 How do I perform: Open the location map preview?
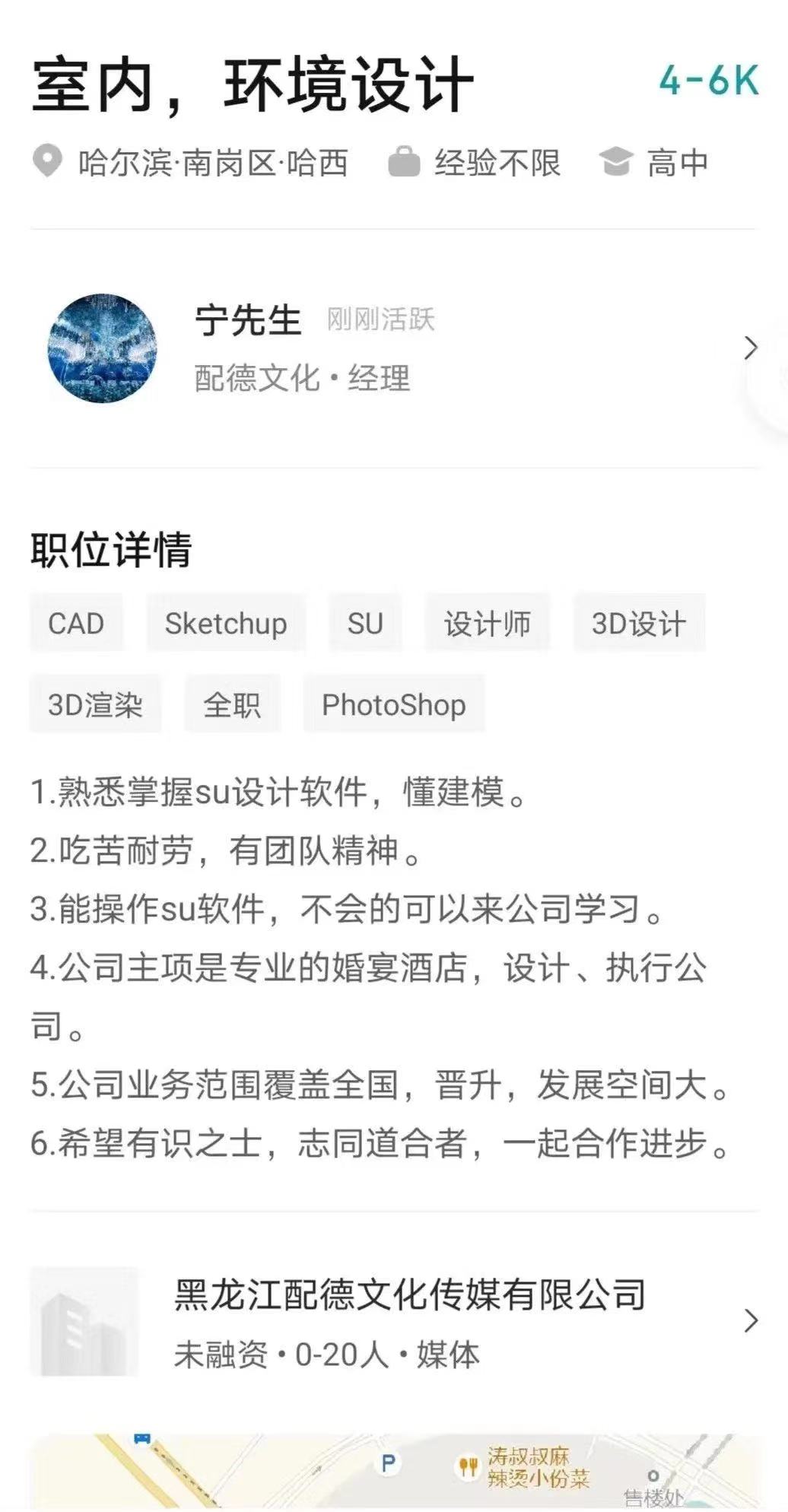(394, 1472)
